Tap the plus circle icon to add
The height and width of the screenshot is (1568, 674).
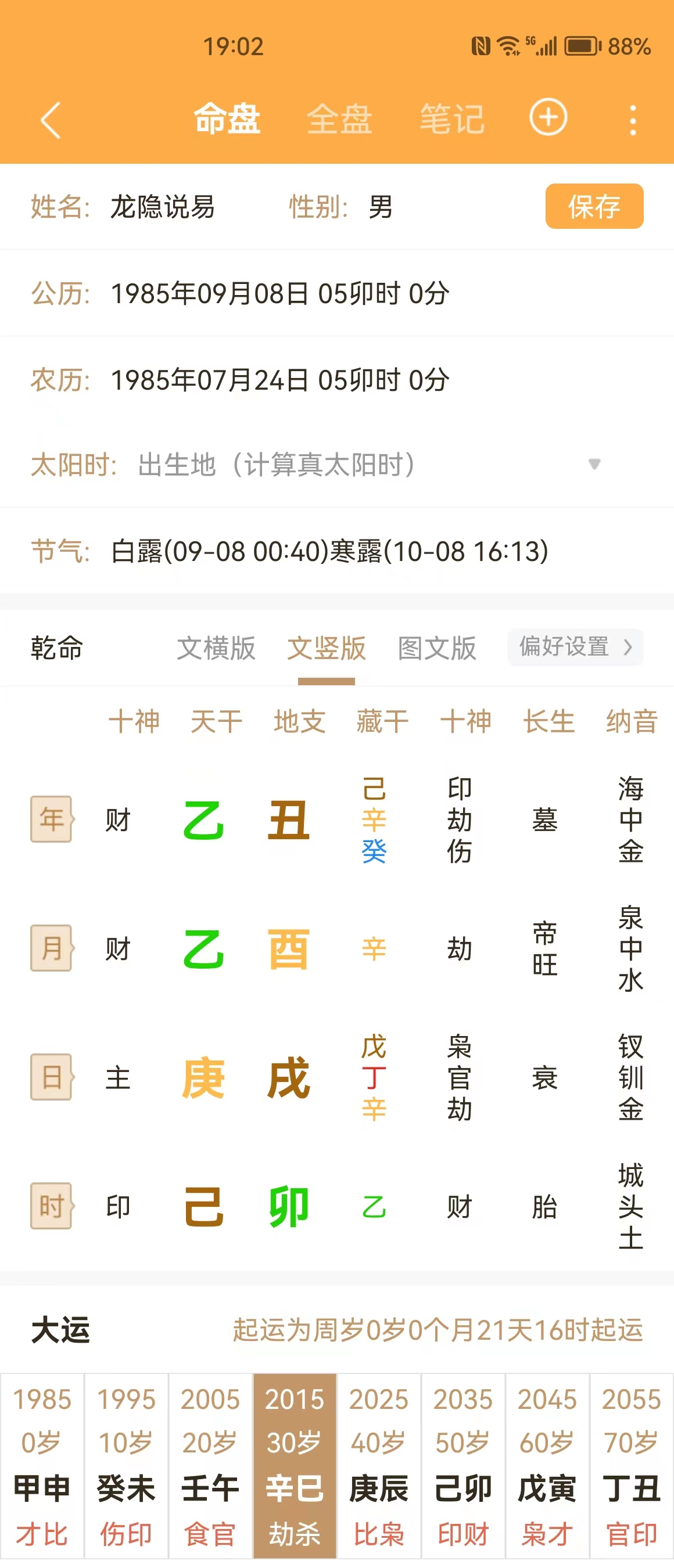(x=548, y=117)
